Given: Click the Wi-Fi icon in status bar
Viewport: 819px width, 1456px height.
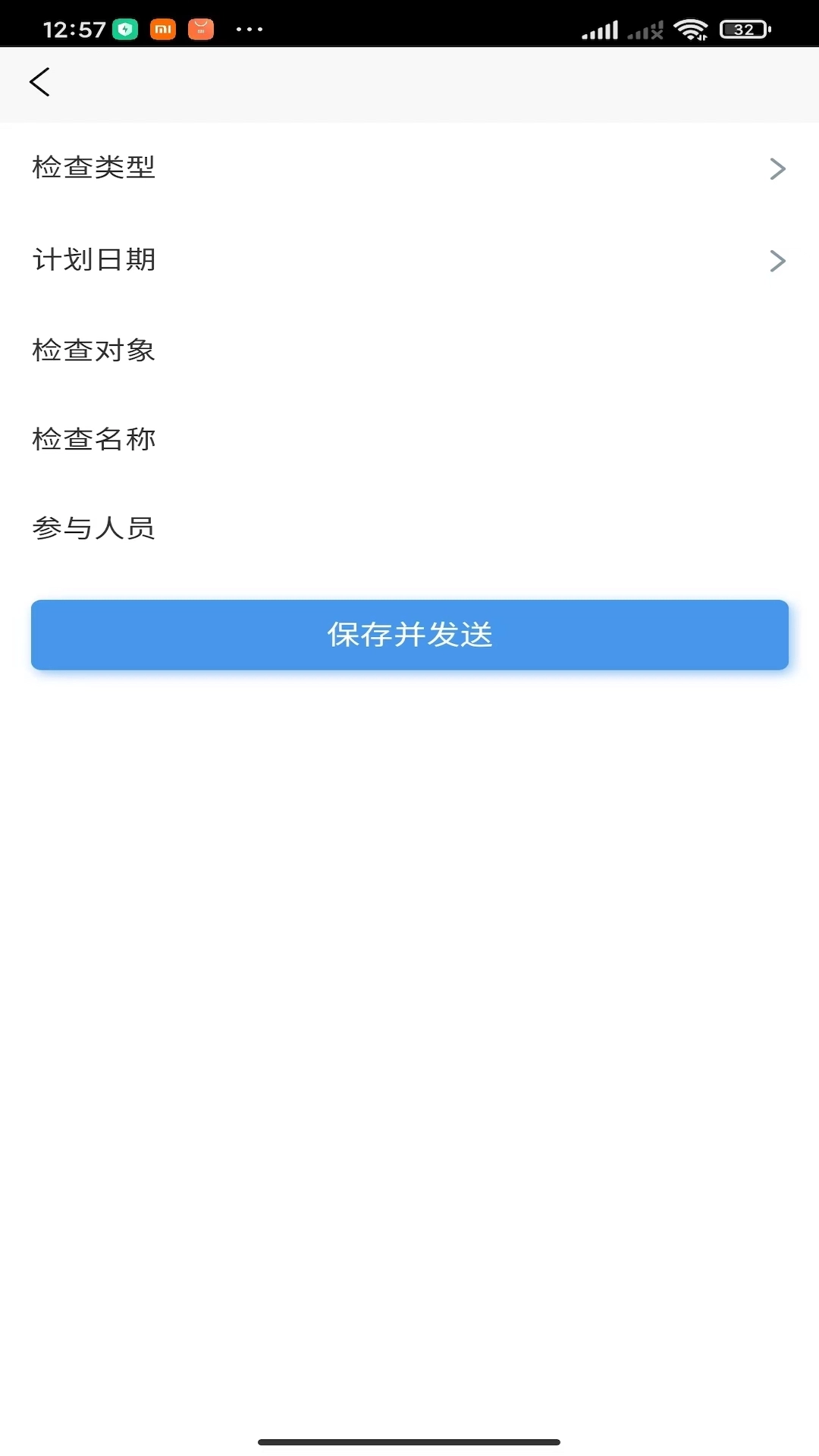Looking at the screenshot, I should [692, 29].
